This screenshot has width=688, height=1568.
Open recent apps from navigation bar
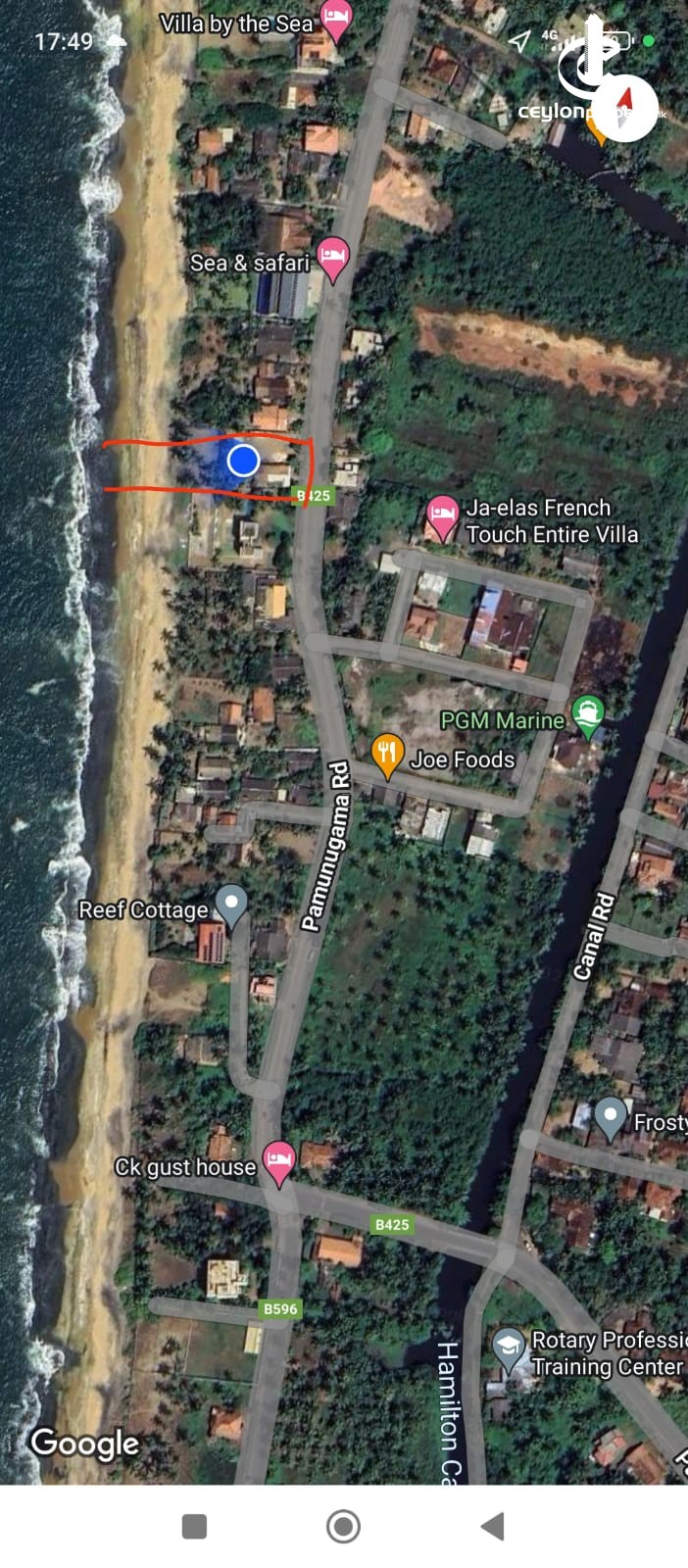(195, 1526)
